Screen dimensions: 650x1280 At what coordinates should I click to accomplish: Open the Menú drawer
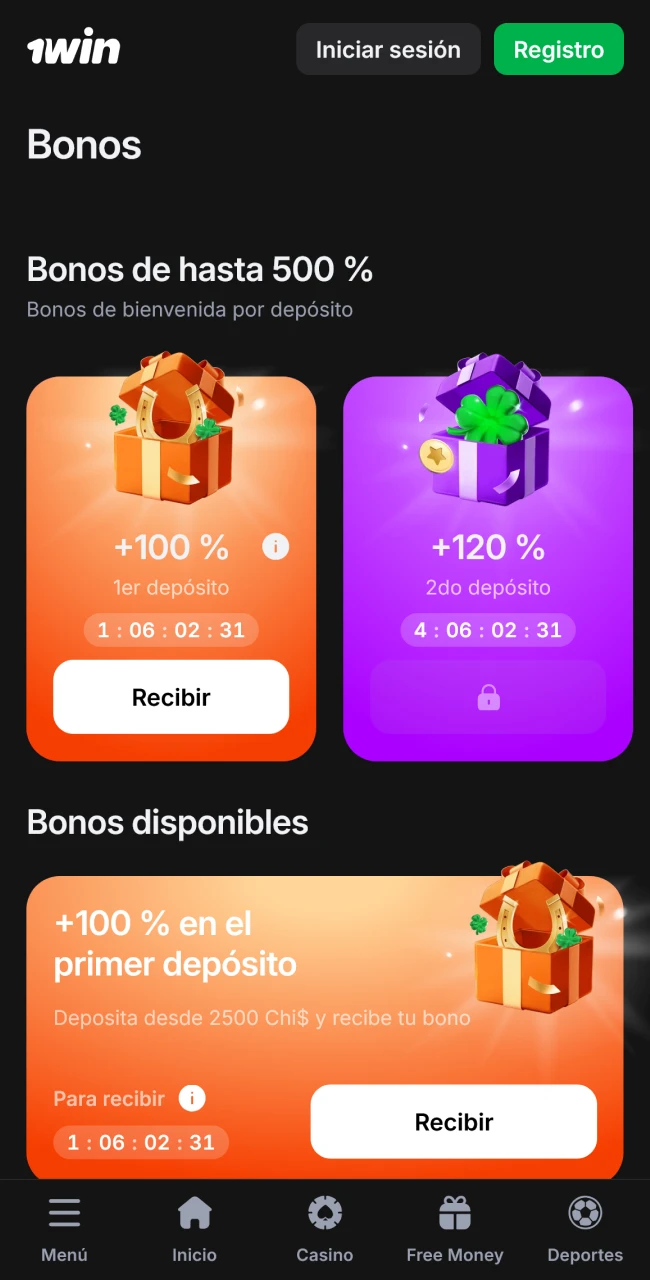64,1230
